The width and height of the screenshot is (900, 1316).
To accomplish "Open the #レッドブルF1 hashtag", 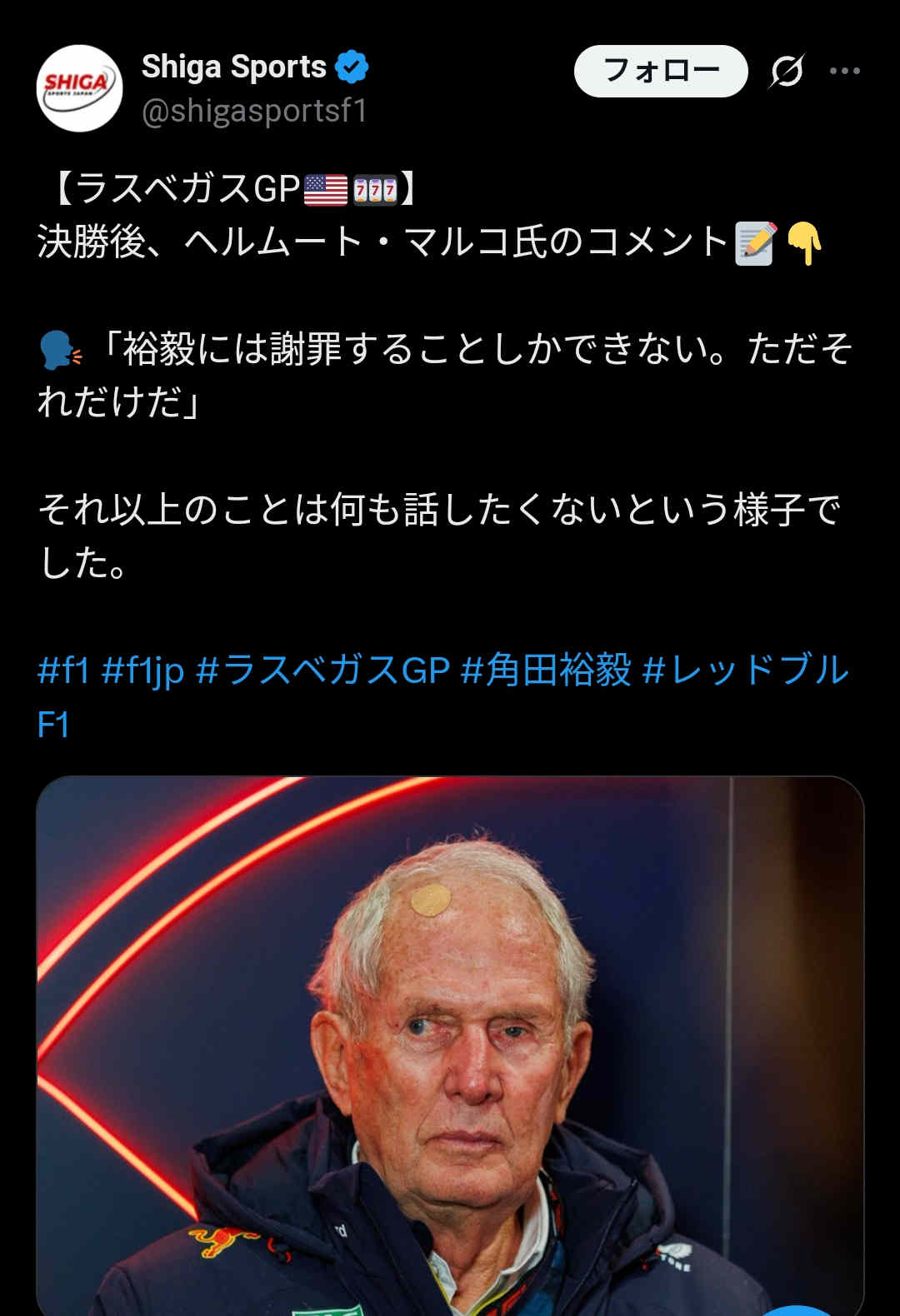I will point(746,670).
